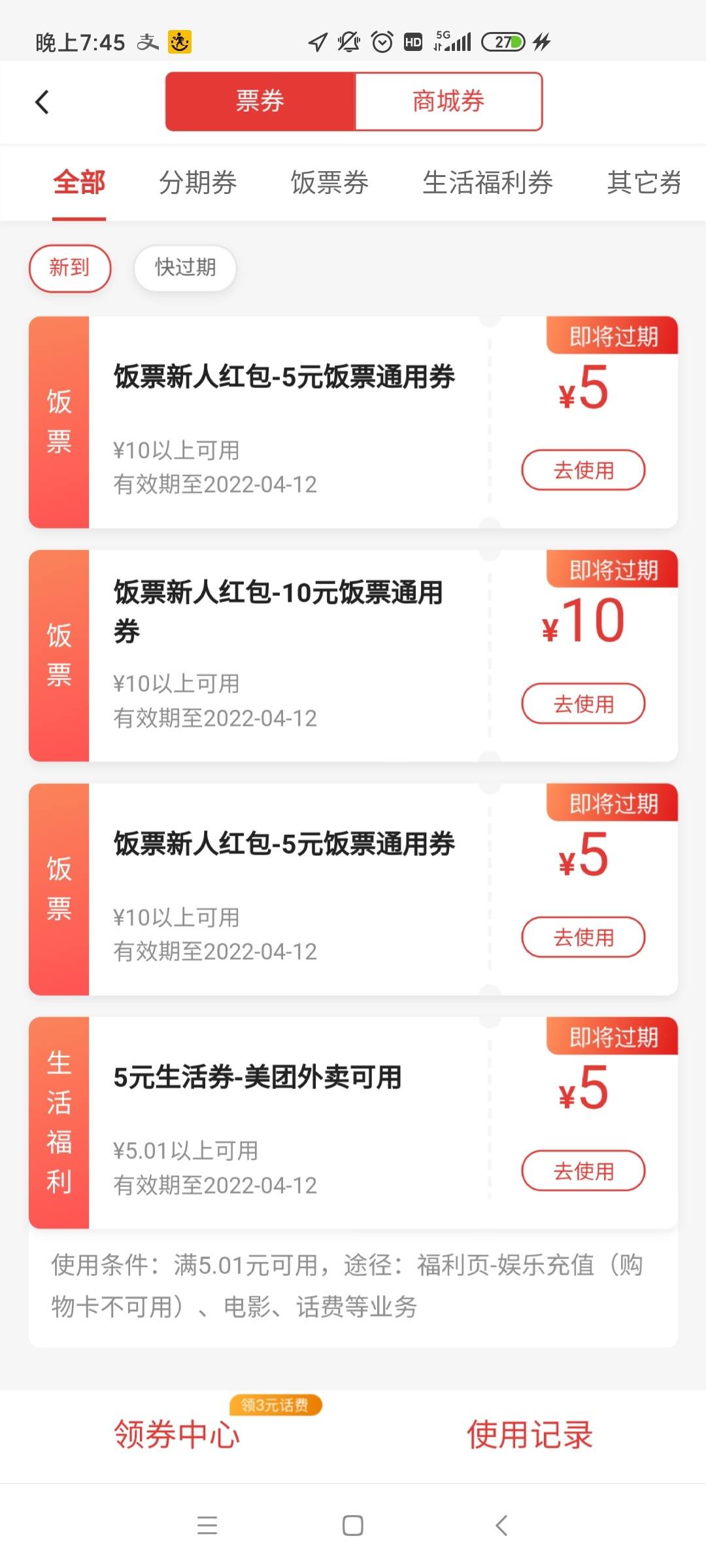706x1568 pixels.
Task: Filter coupons by 新到 chip
Action: 70,268
